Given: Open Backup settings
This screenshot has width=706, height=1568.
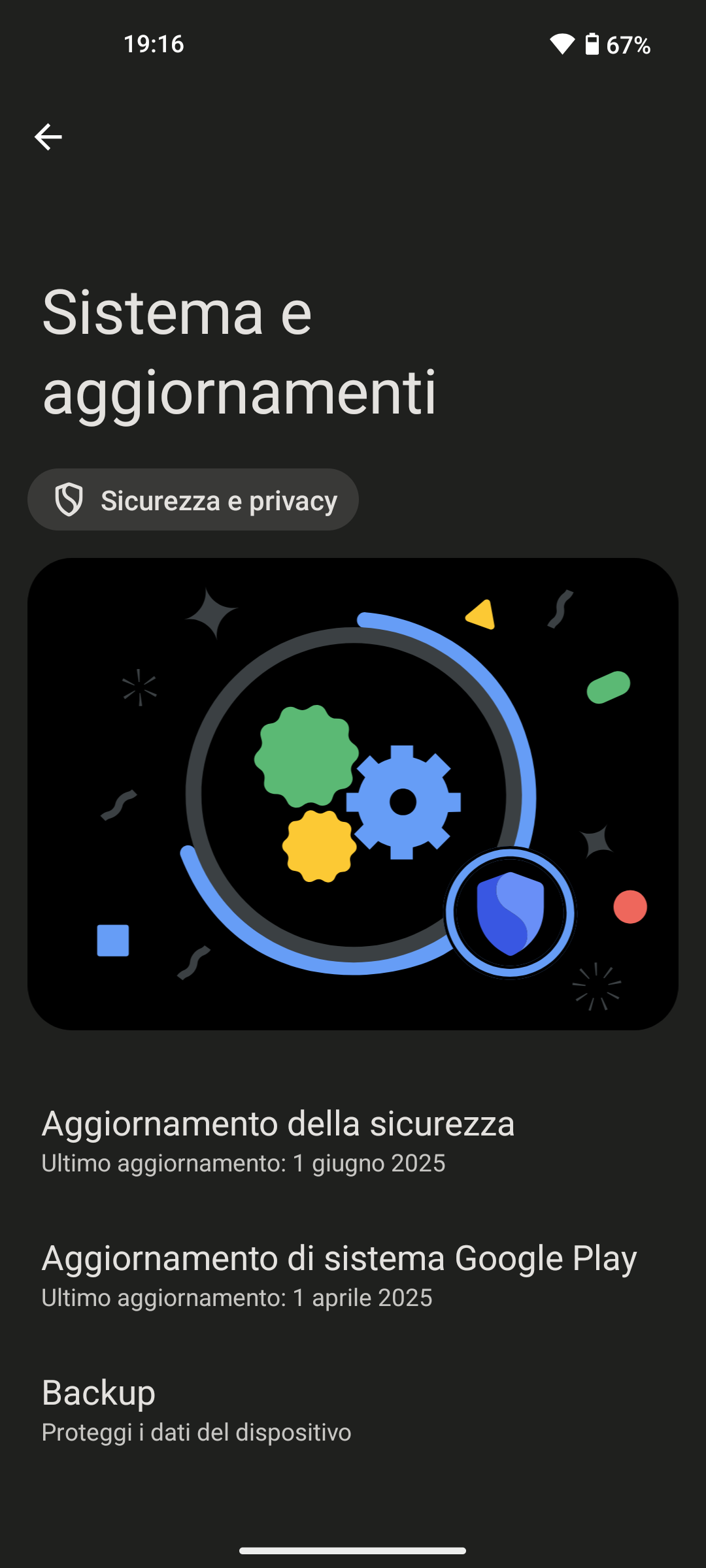Looking at the screenshot, I should click(196, 1409).
